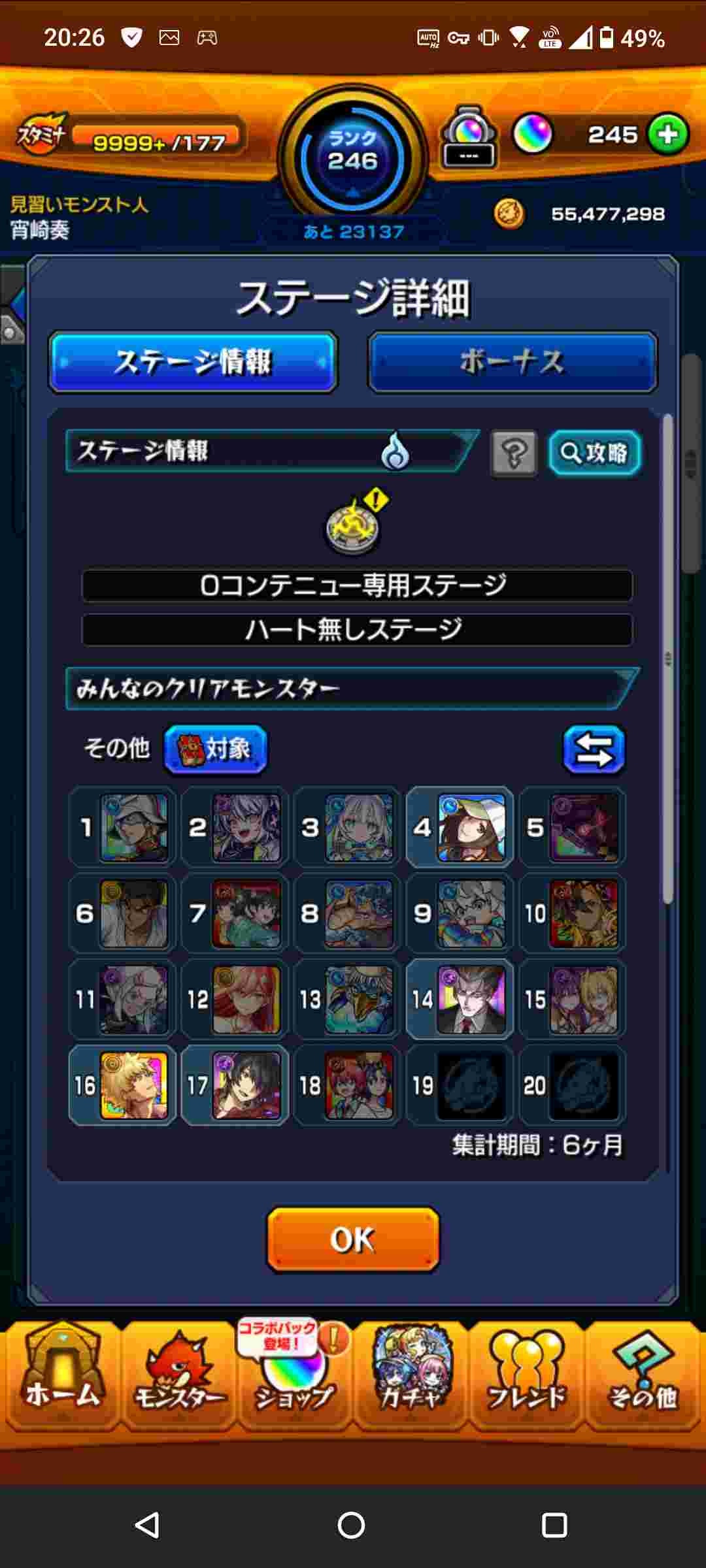View the rank 14 monster thumbnail
The width and height of the screenshot is (706, 1568).
471,1000
